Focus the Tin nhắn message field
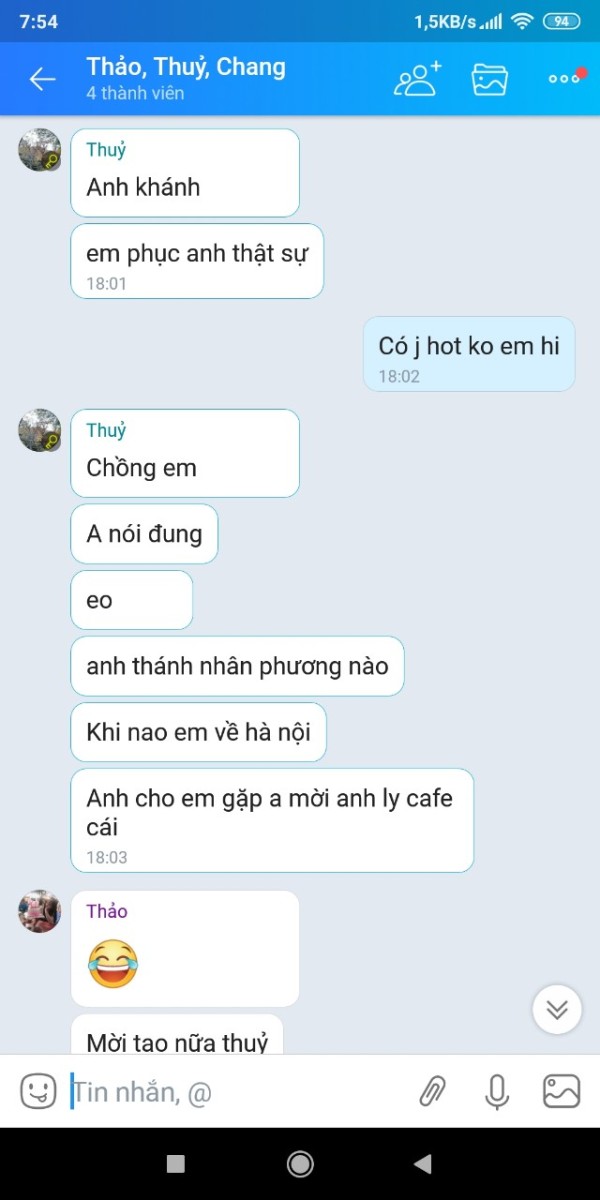 coord(240,1091)
